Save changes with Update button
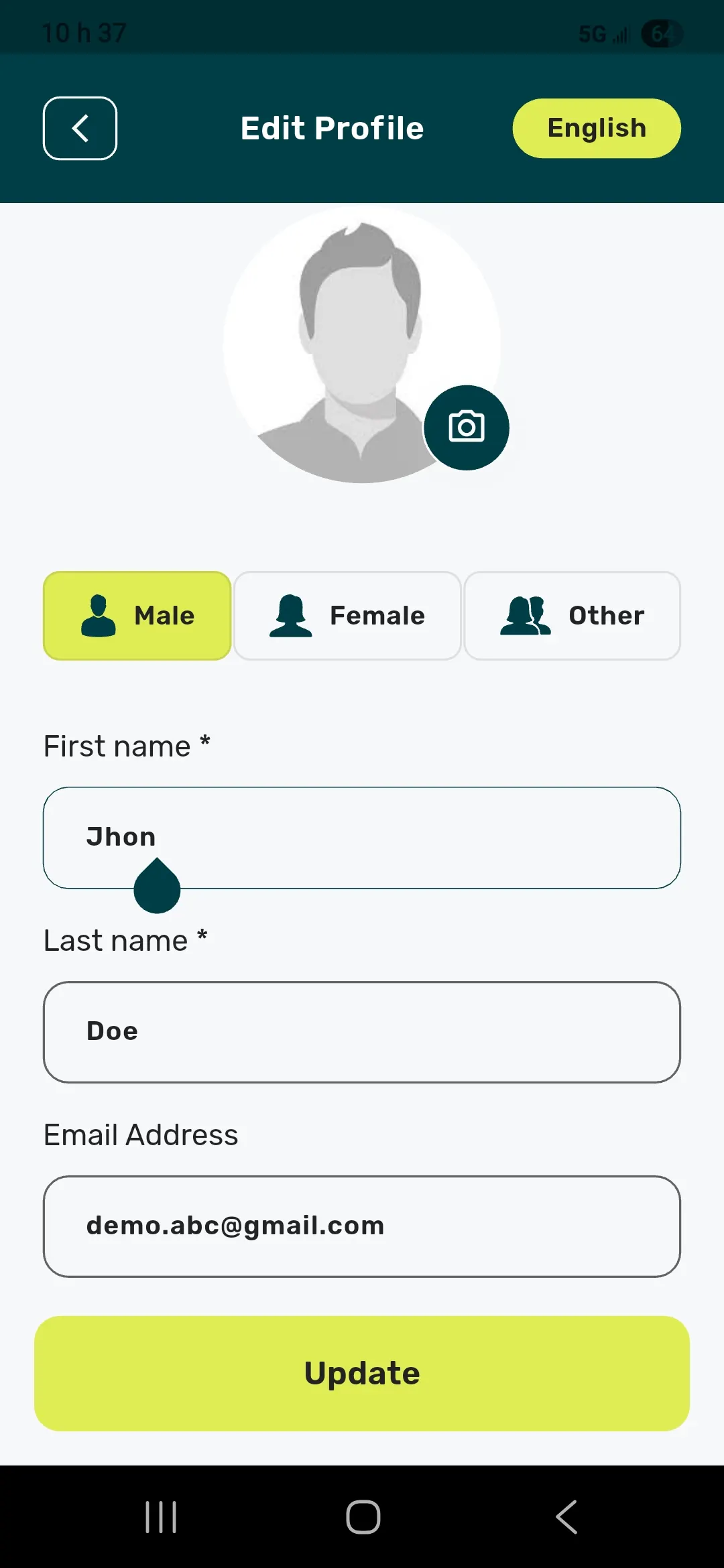This screenshot has width=724, height=1568. 362,1374
